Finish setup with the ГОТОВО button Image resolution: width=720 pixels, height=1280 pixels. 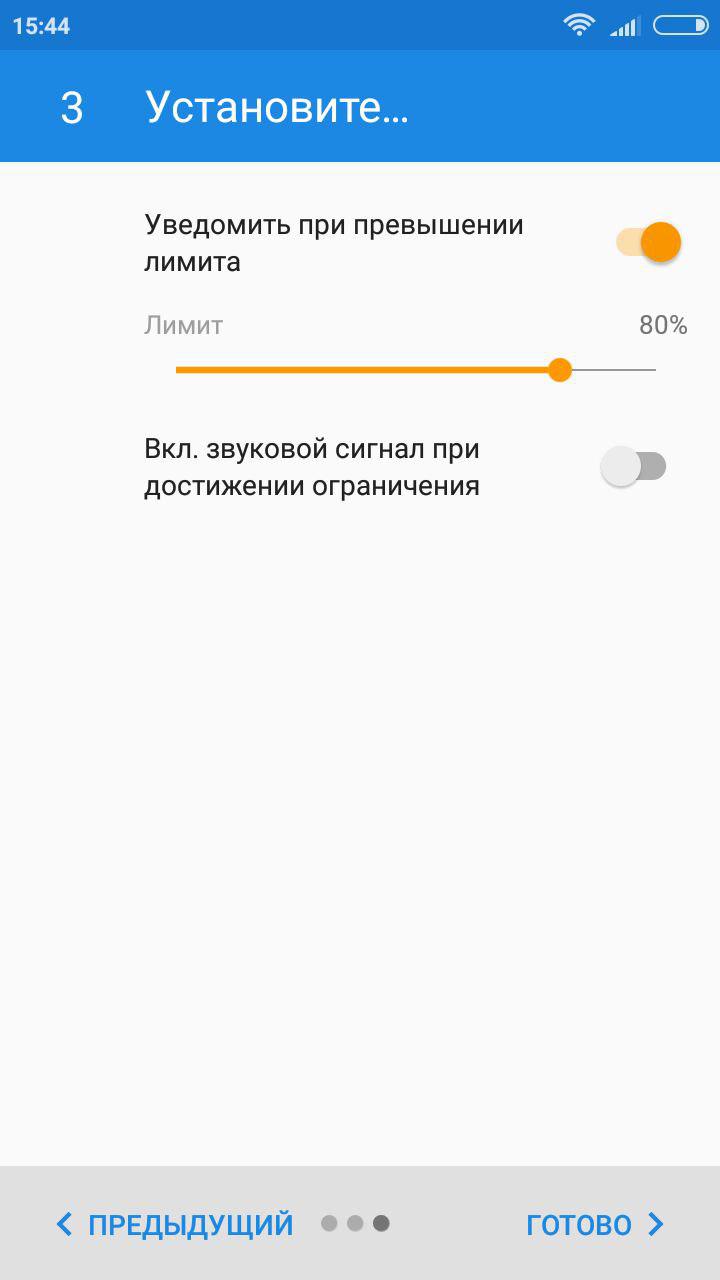click(595, 1224)
